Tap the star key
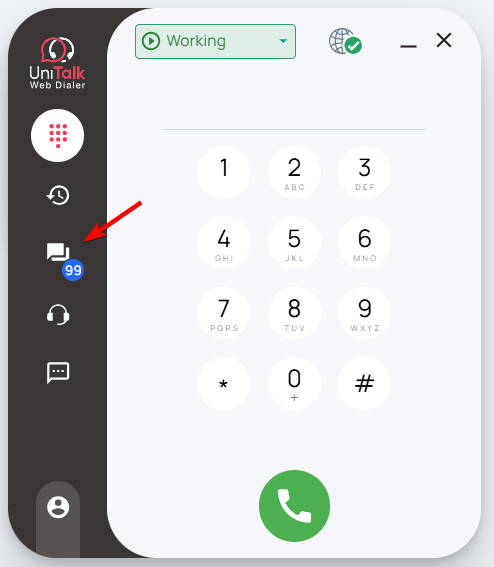Image resolution: width=494 pixels, height=567 pixels. point(223,383)
